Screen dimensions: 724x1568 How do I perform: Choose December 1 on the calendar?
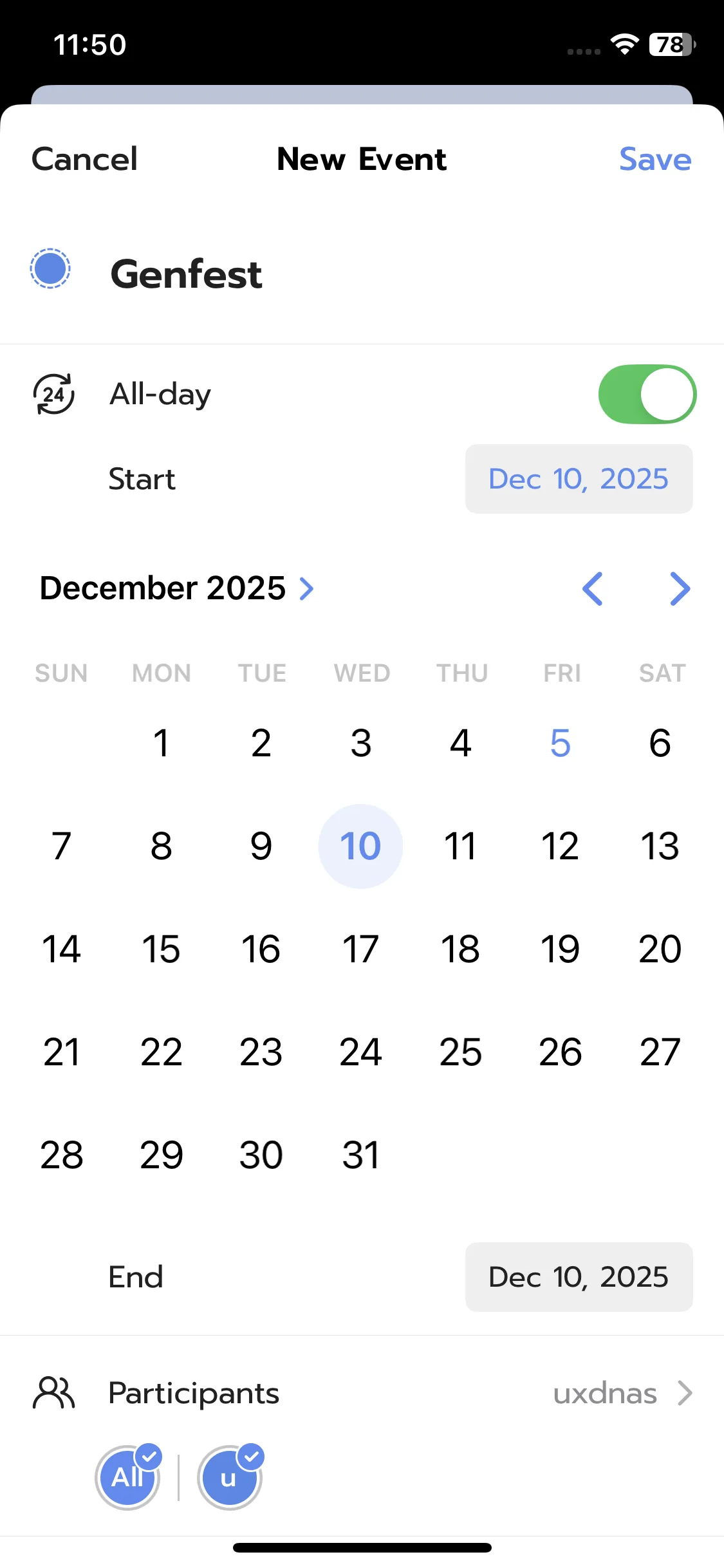161,743
